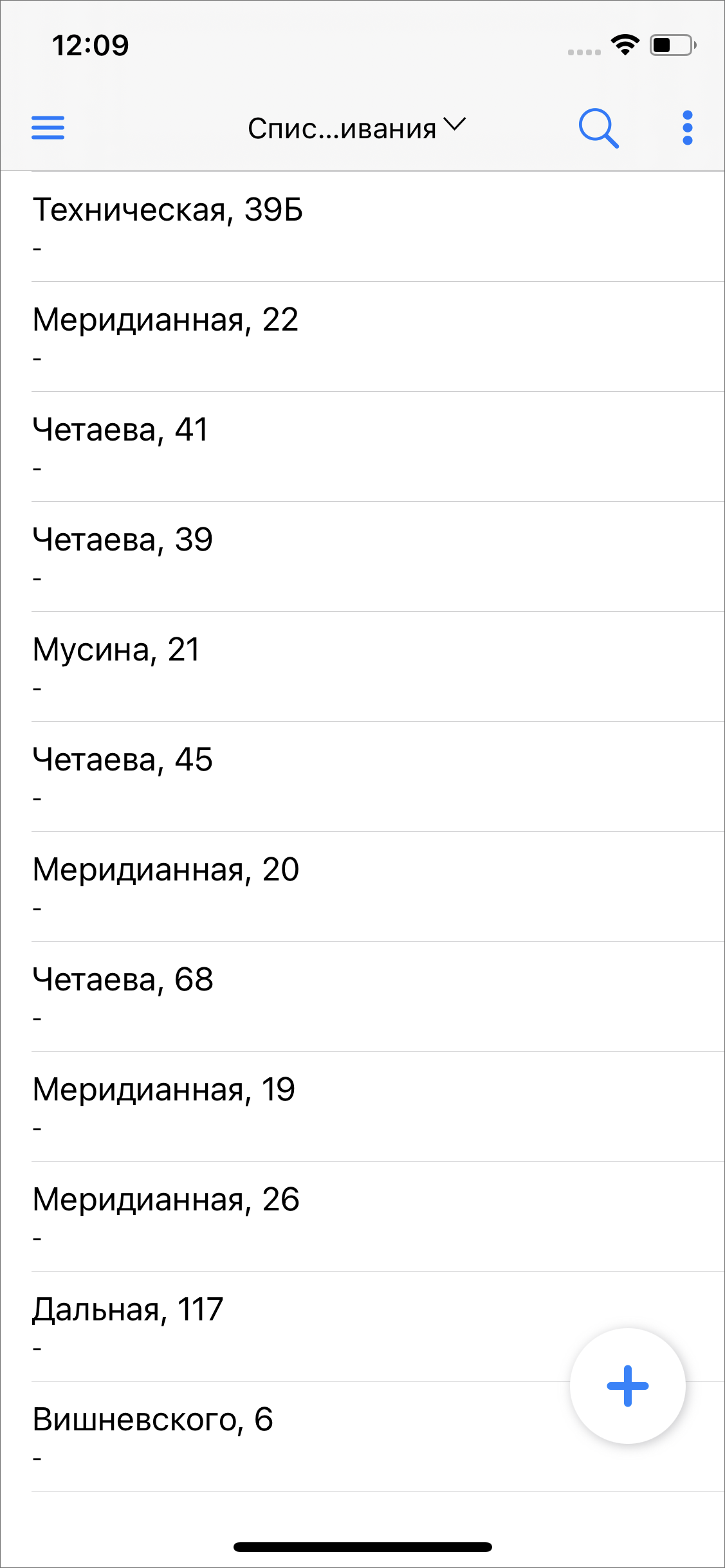Open the Дальная, 117 row
Image resolution: width=725 pixels, height=1568 pixels.
tap(289, 1326)
